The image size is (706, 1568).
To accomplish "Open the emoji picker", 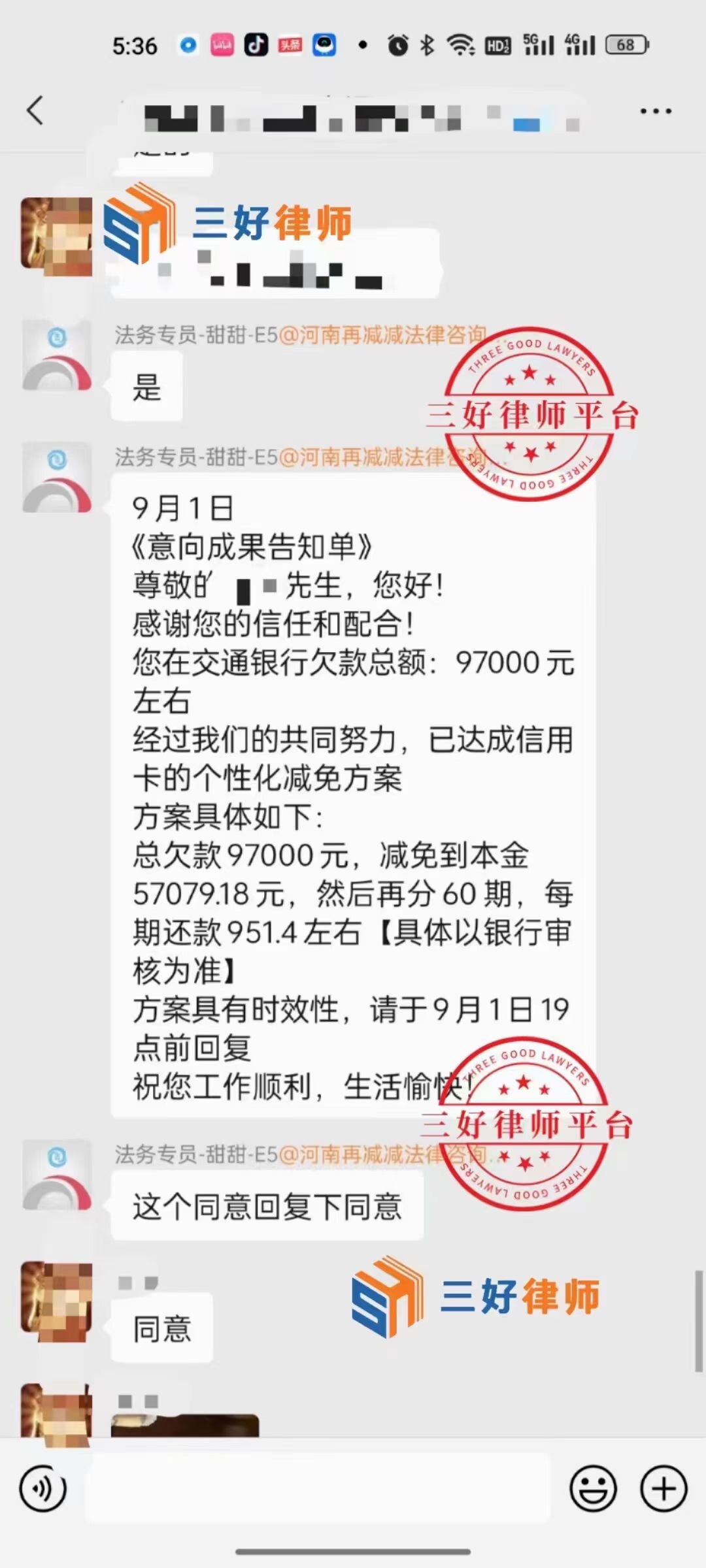I will 593,1489.
